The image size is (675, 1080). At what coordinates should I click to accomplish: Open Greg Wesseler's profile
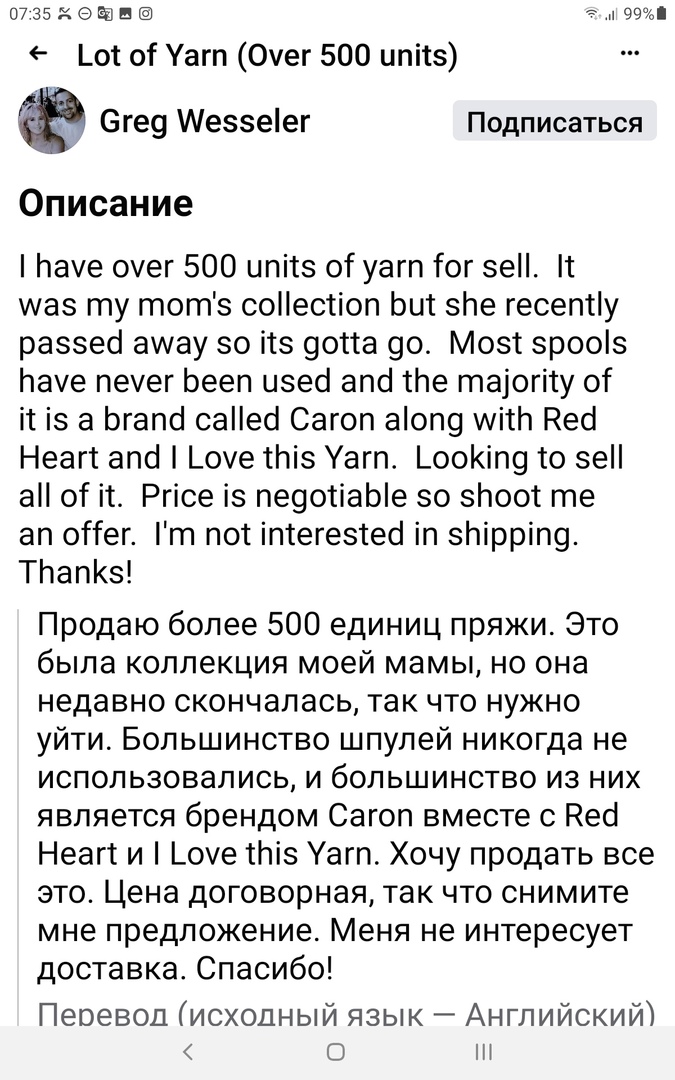pyautogui.click(x=205, y=121)
